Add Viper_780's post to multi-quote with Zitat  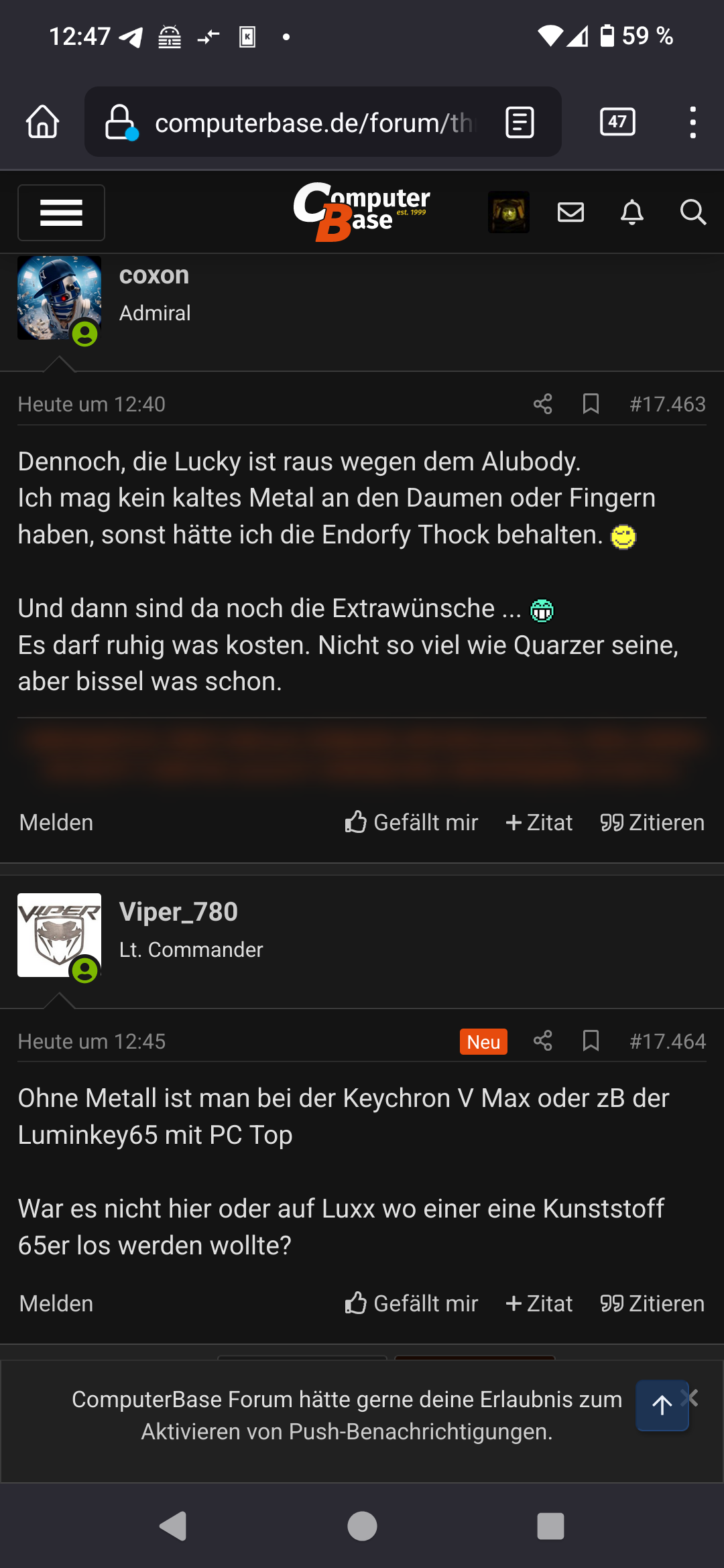tap(539, 1303)
